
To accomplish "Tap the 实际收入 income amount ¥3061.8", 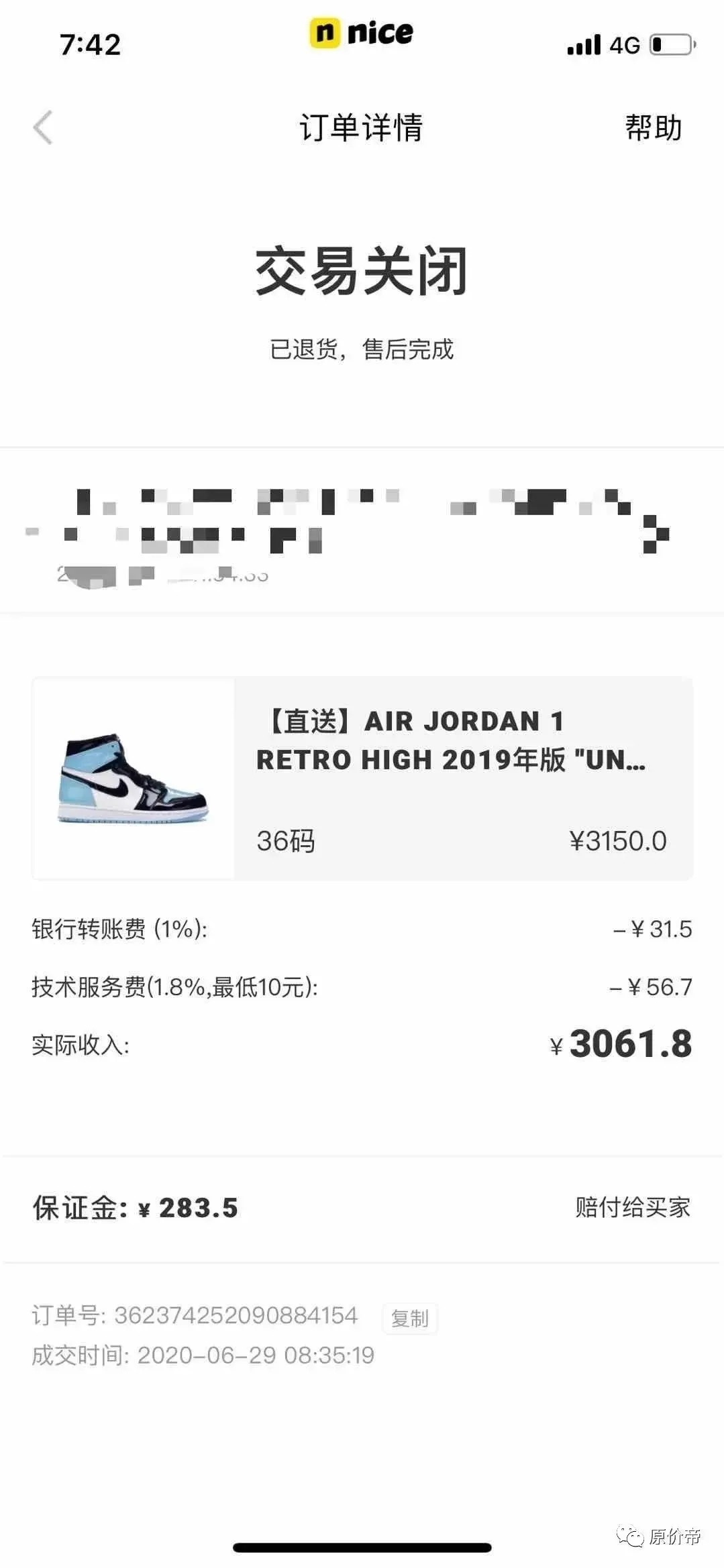I will click(x=625, y=1043).
